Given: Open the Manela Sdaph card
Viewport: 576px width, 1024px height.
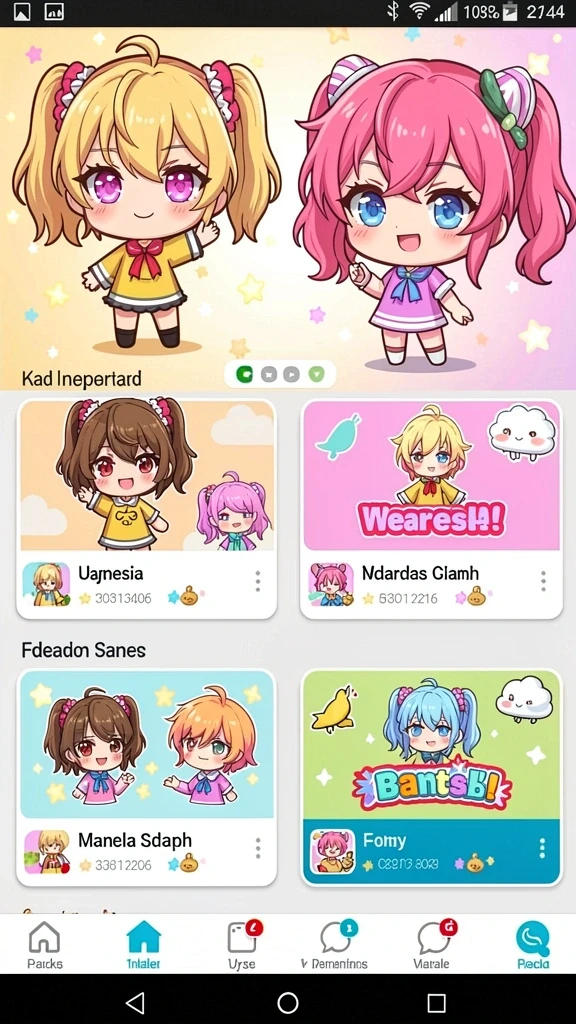Looking at the screenshot, I should (146, 777).
